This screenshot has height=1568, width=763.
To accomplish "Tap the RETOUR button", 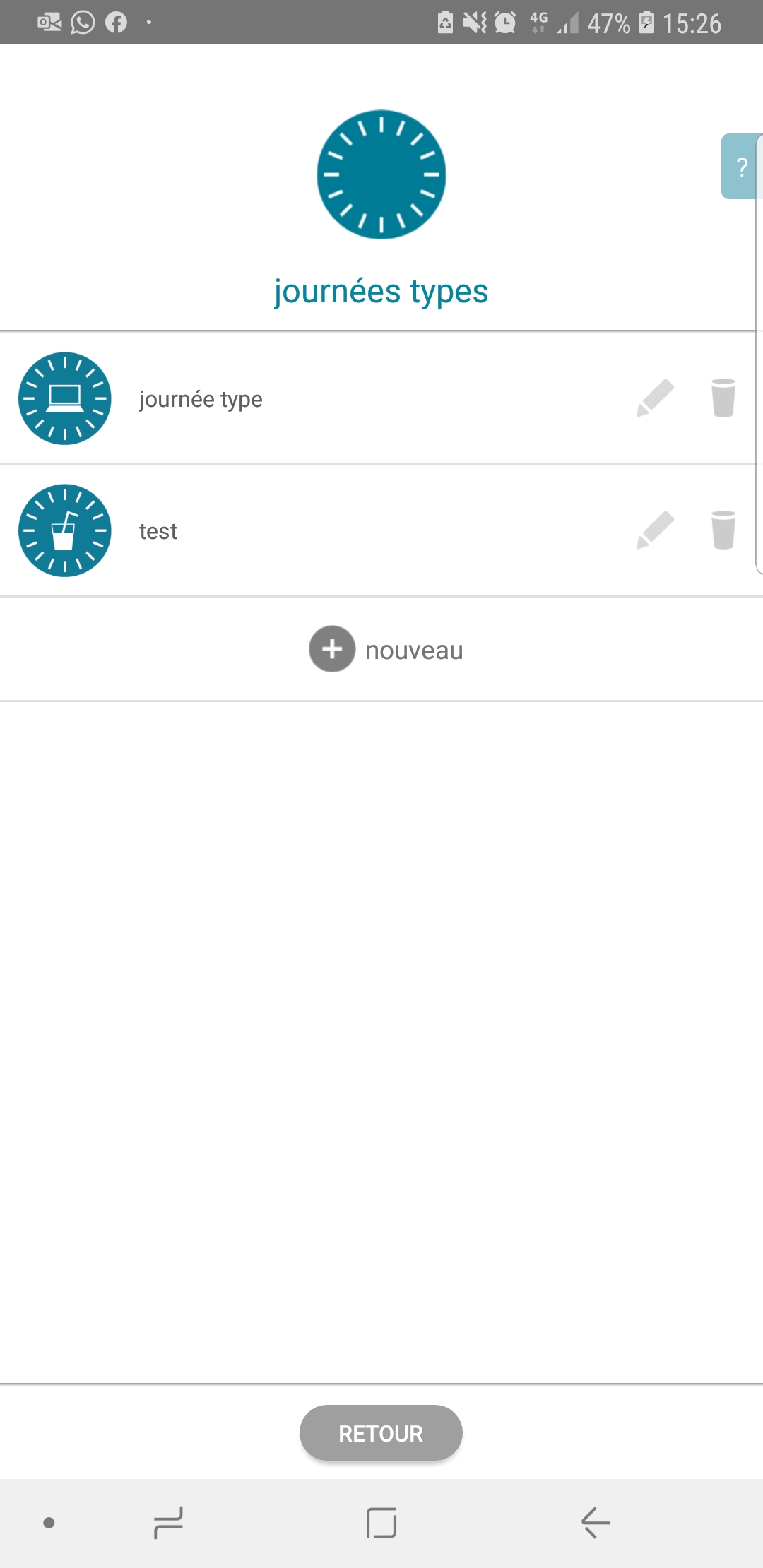I will [x=381, y=1433].
